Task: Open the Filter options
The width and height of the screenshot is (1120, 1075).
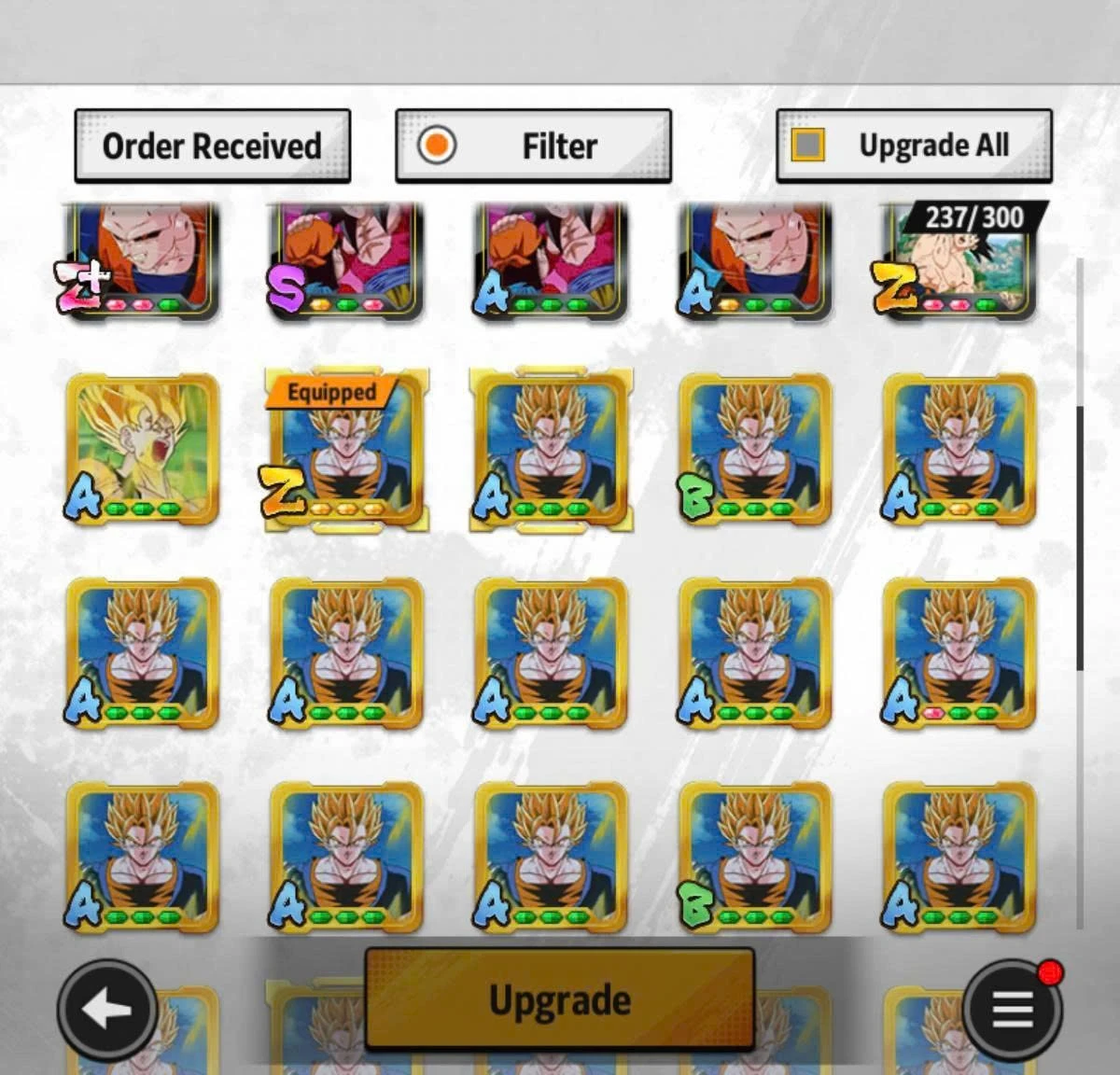Action: pyautogui.click(x=533, y=146)
